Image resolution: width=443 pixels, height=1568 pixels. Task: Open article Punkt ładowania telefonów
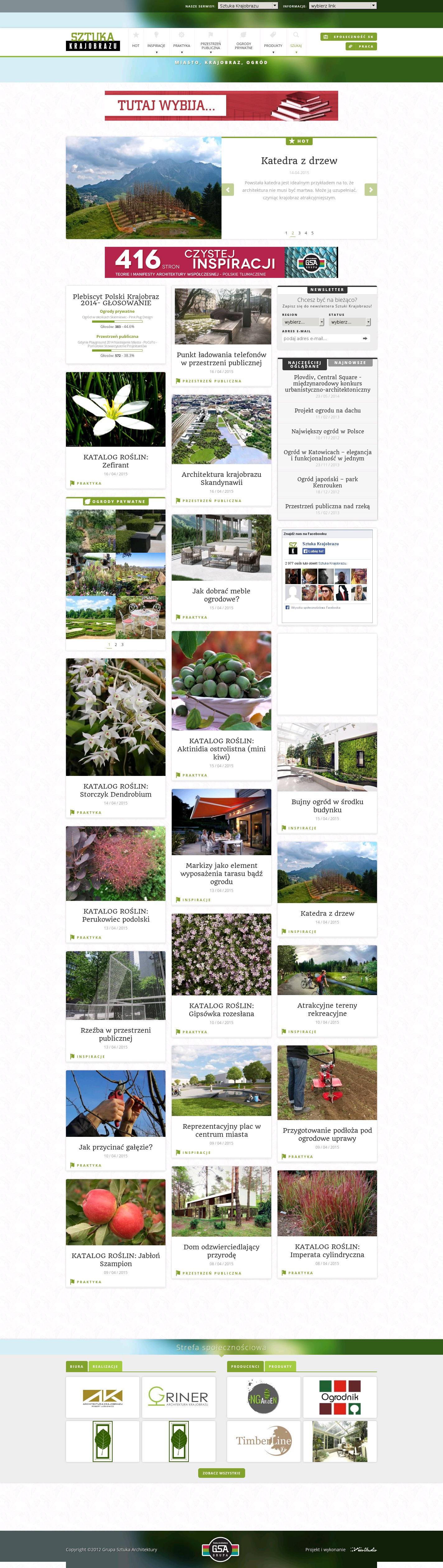(x=221, y=358)
